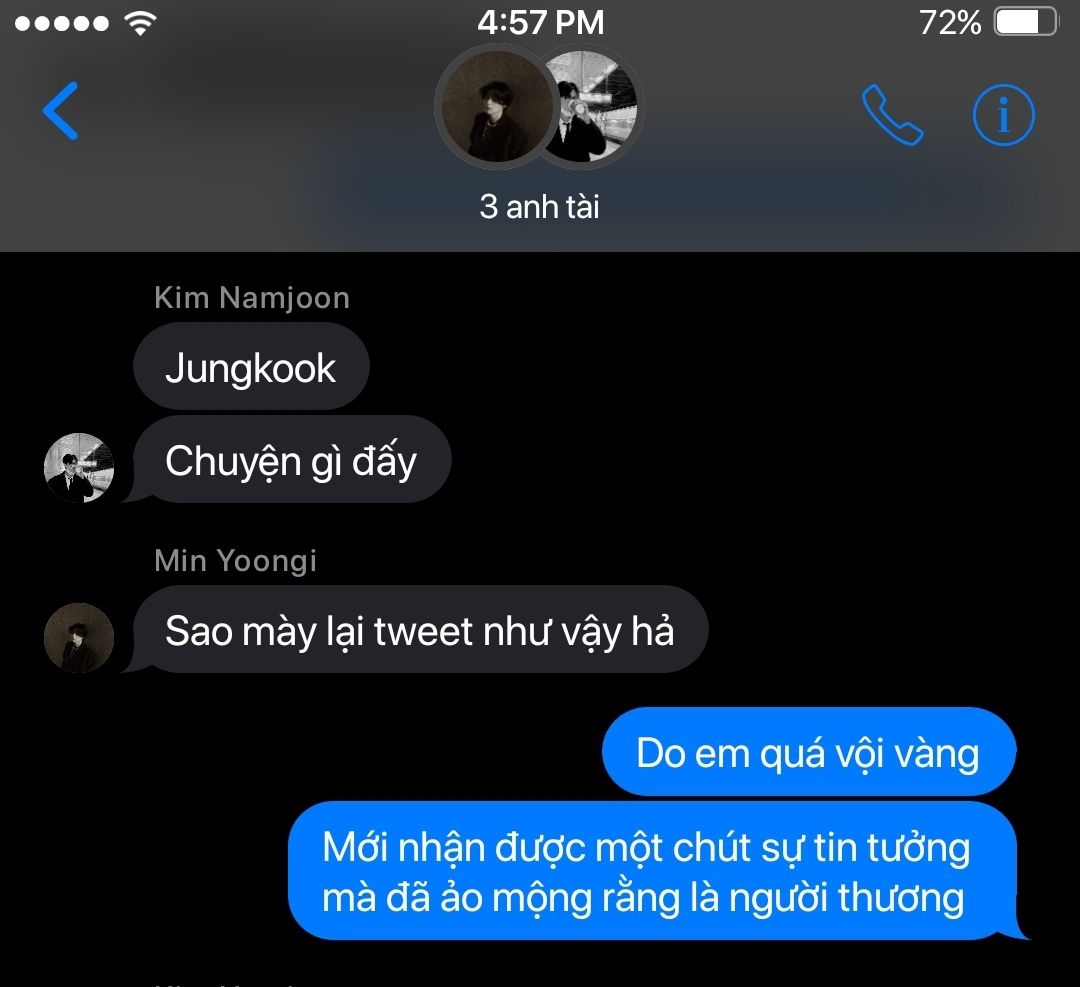The image size is (1080, 987).
Task: Open the 3 anh tài group header
Action: pos(539,206)
